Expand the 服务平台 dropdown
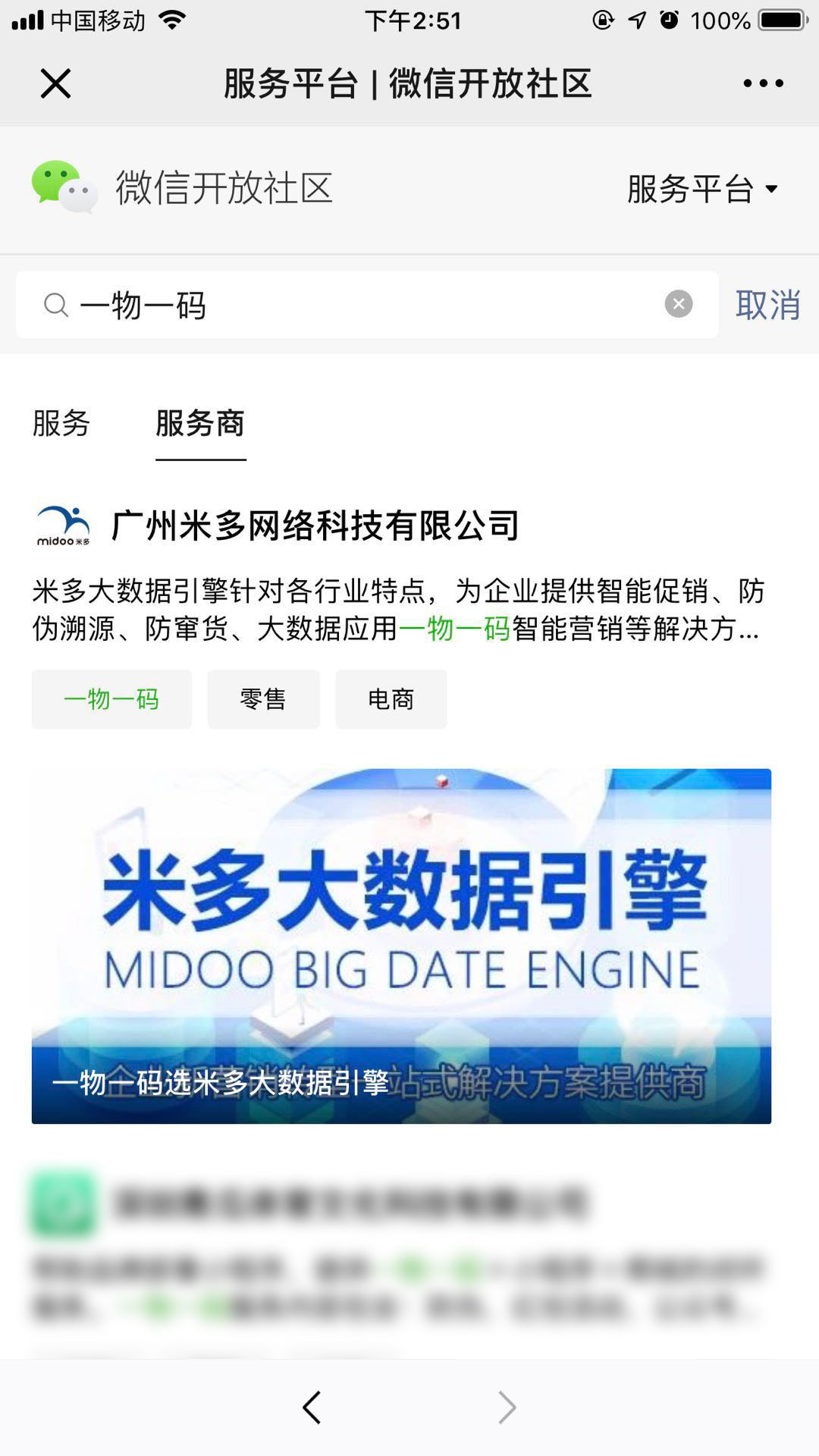The image size is (819, 1456). pos(702,189)
